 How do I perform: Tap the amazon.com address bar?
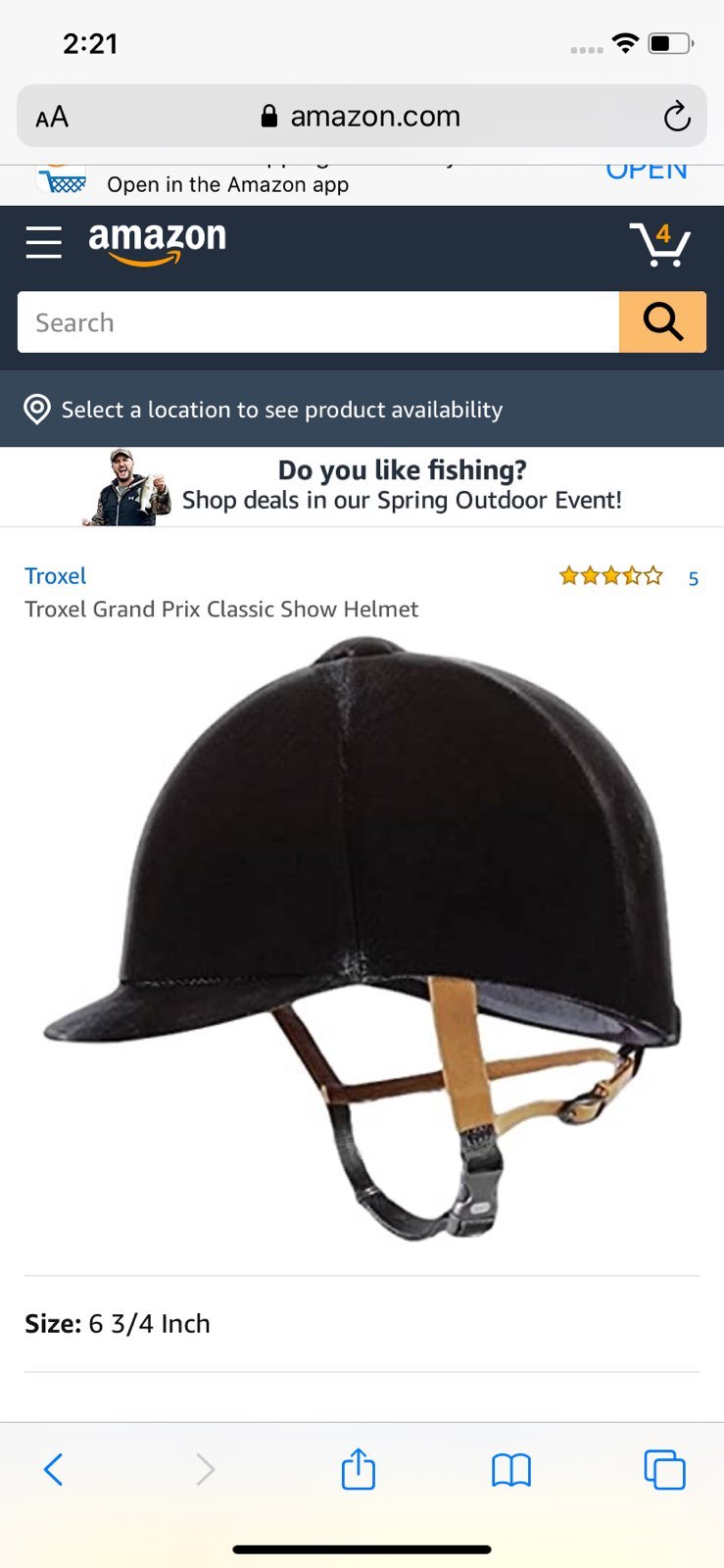[x=362, y=117]
